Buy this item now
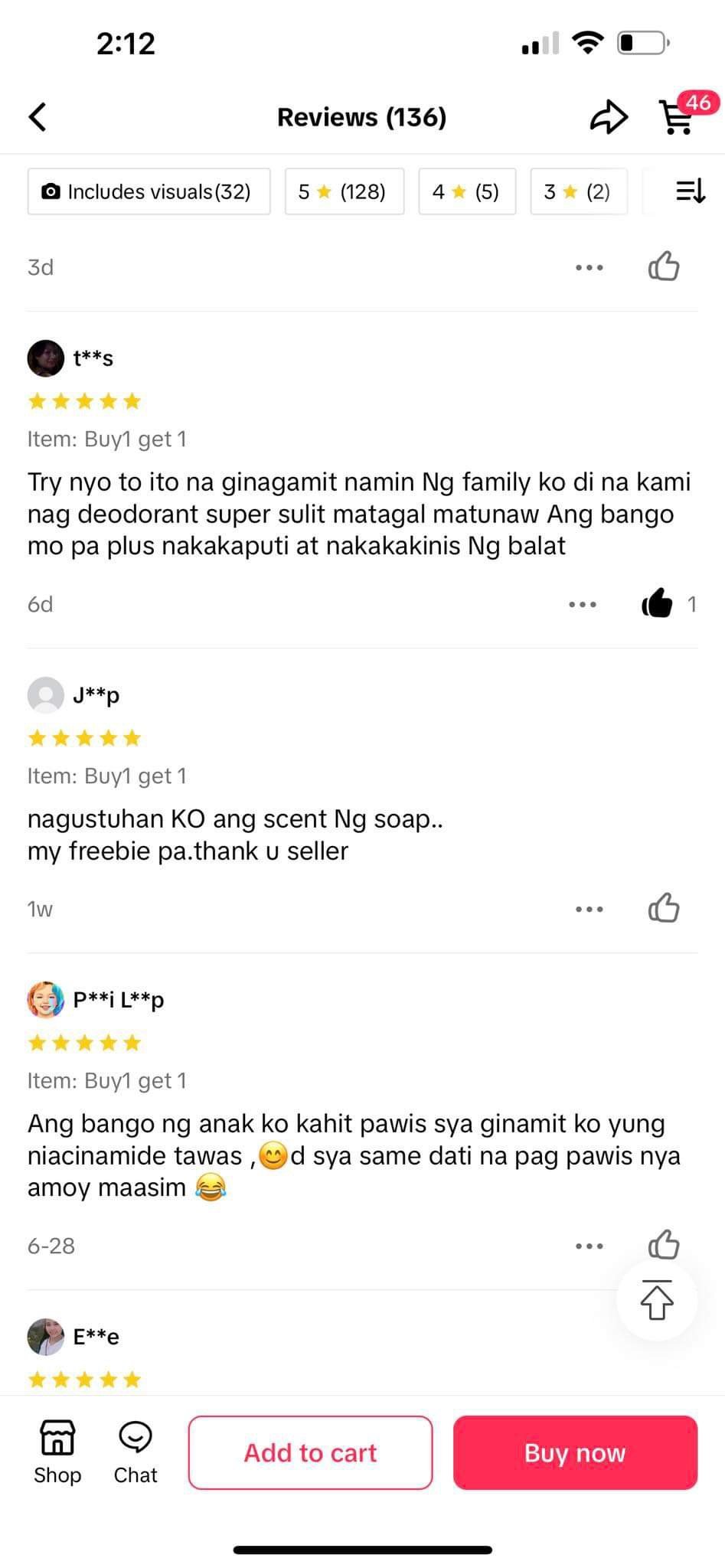This screenshot has height=1568, width=725. click(575, 1452)
